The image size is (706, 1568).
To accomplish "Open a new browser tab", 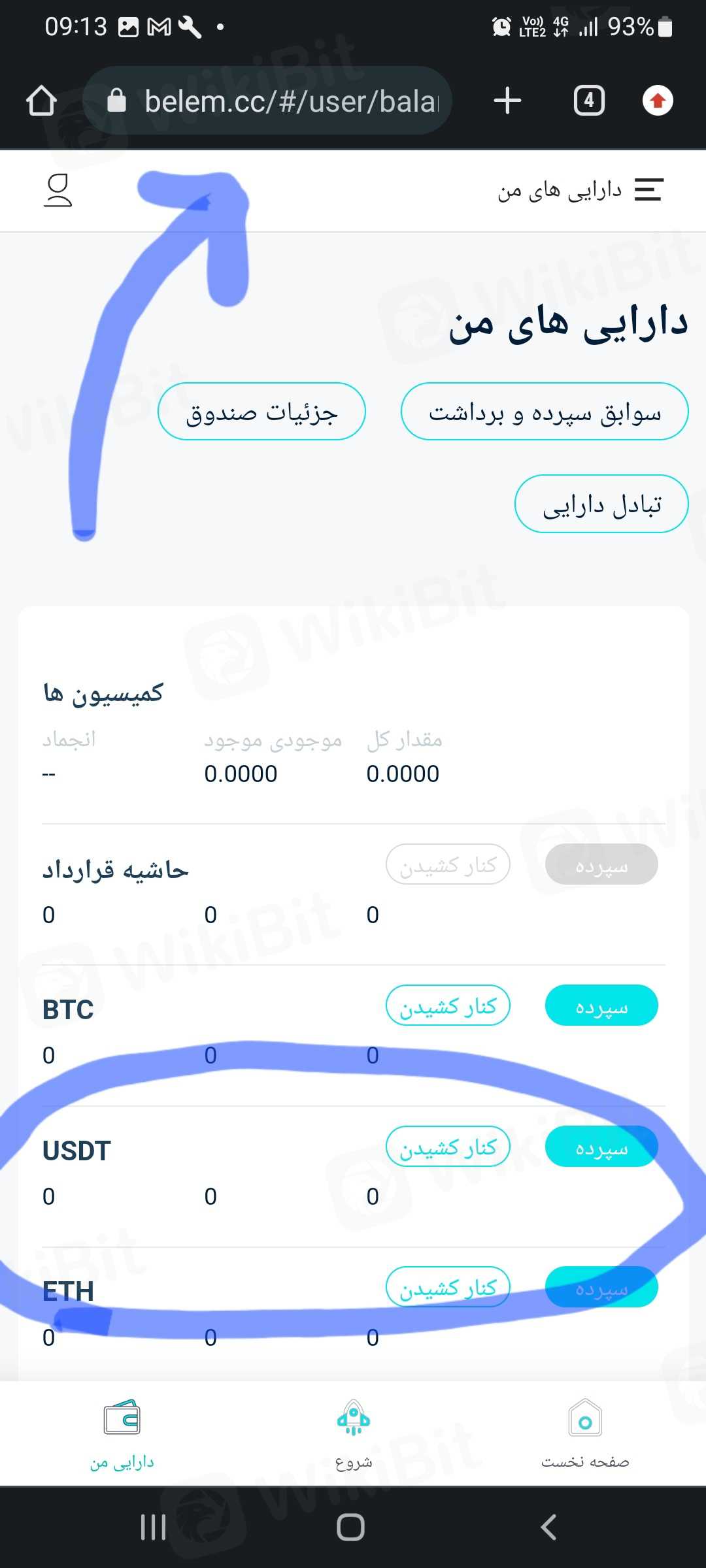I will coord(507,101).
